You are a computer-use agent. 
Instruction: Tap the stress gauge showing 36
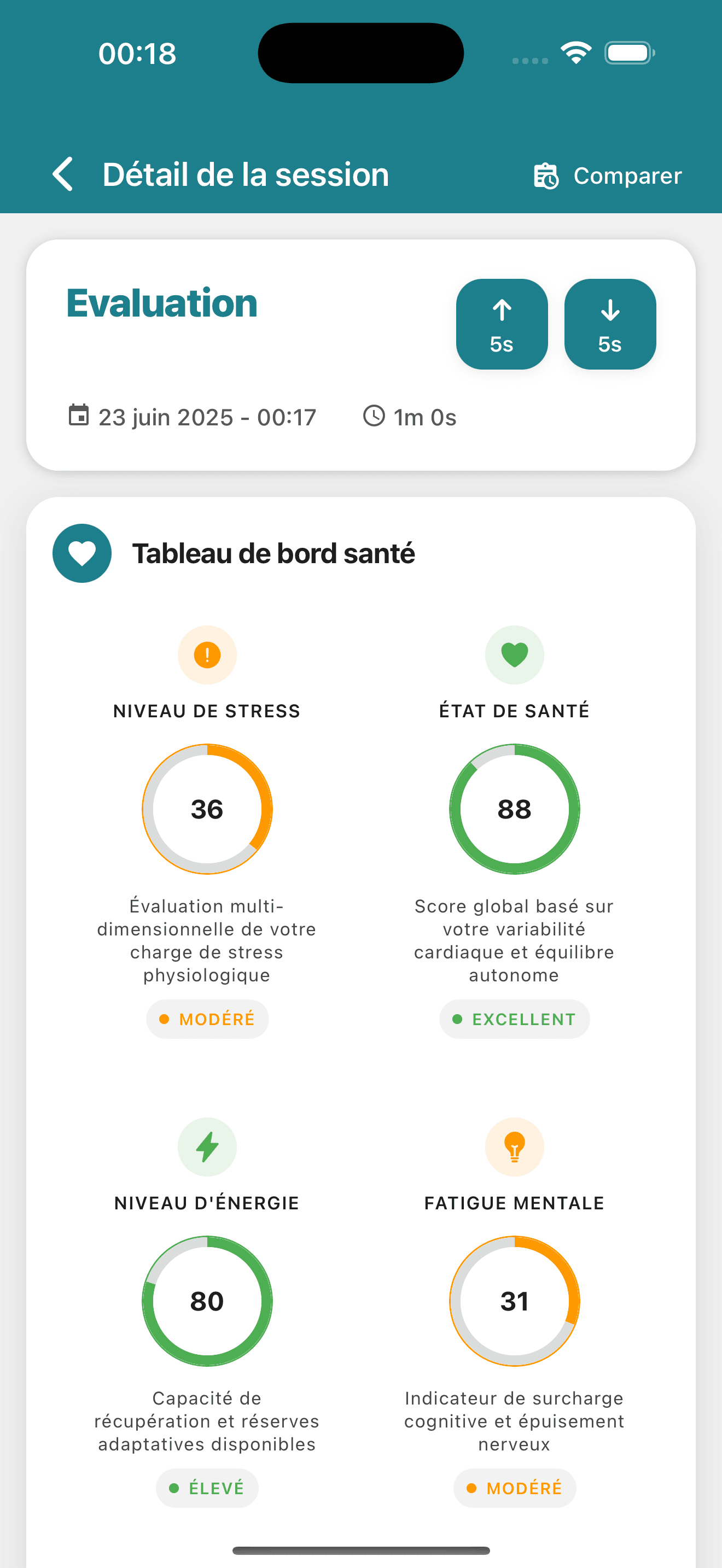tap(207, 809)
